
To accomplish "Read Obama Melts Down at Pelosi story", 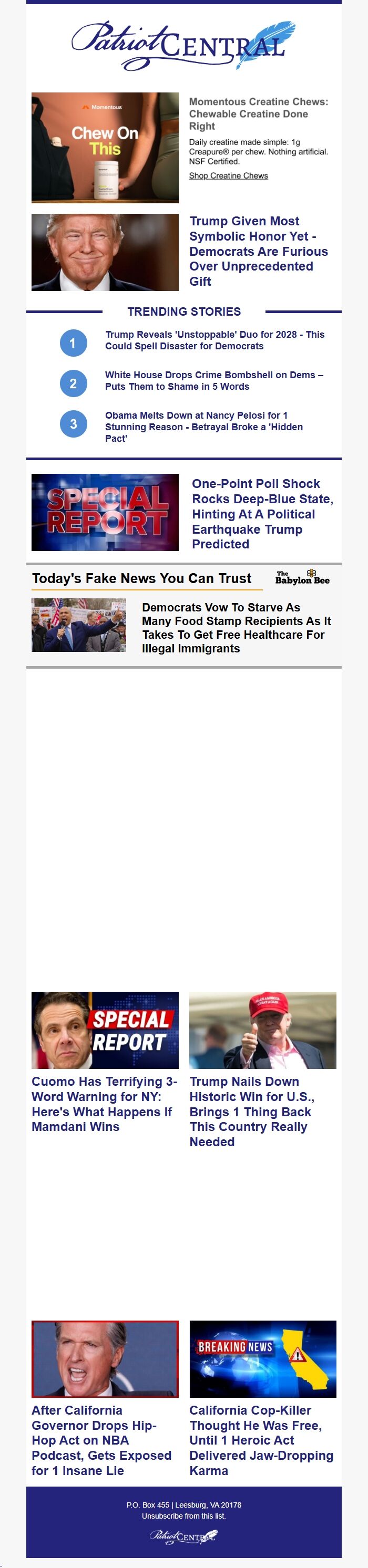I will tap(203, 426).
